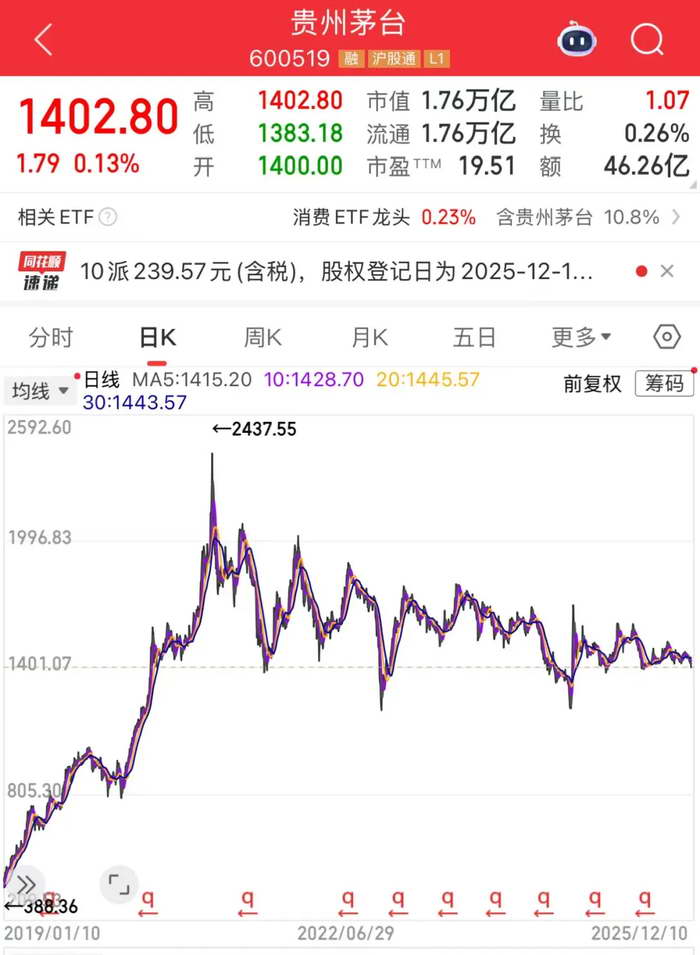Change the 前复权 adjustment option
This screenshot has height=955, width=700.
pyautogui.click(x=592, y=384)
